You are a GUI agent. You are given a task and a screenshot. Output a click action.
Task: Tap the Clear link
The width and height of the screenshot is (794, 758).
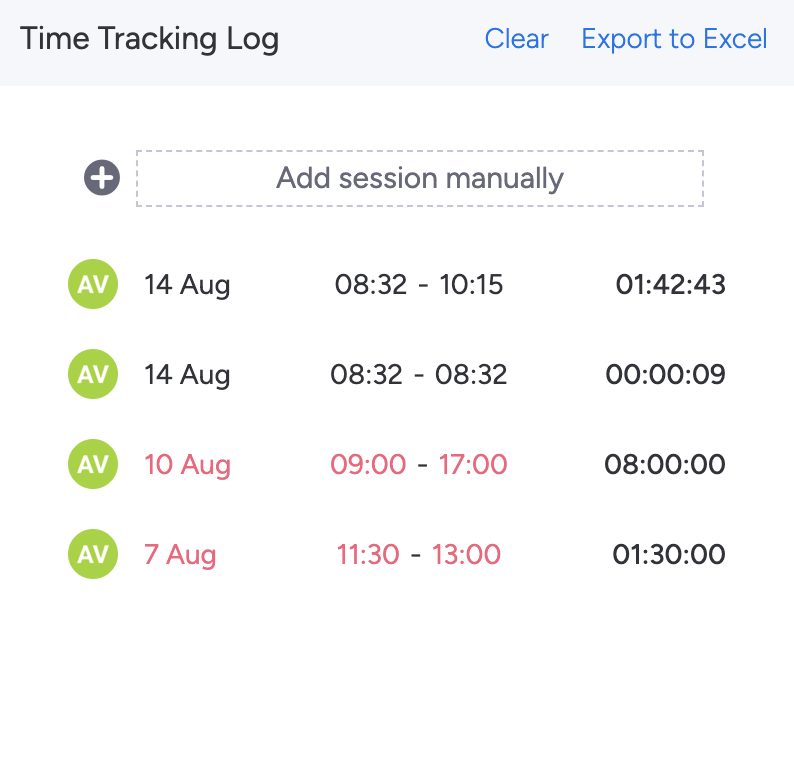516,39
